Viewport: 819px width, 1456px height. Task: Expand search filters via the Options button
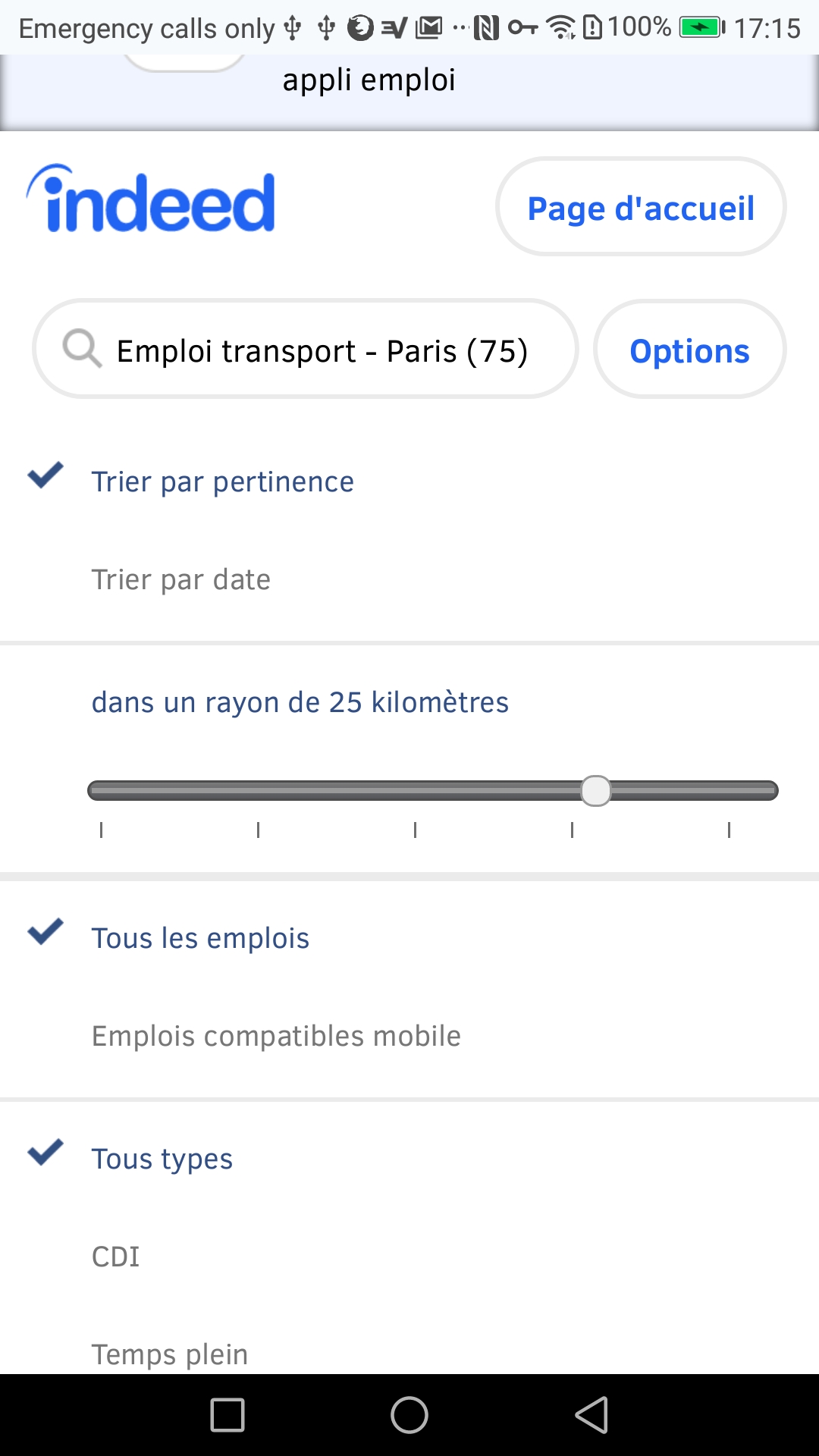click(689, 350)
